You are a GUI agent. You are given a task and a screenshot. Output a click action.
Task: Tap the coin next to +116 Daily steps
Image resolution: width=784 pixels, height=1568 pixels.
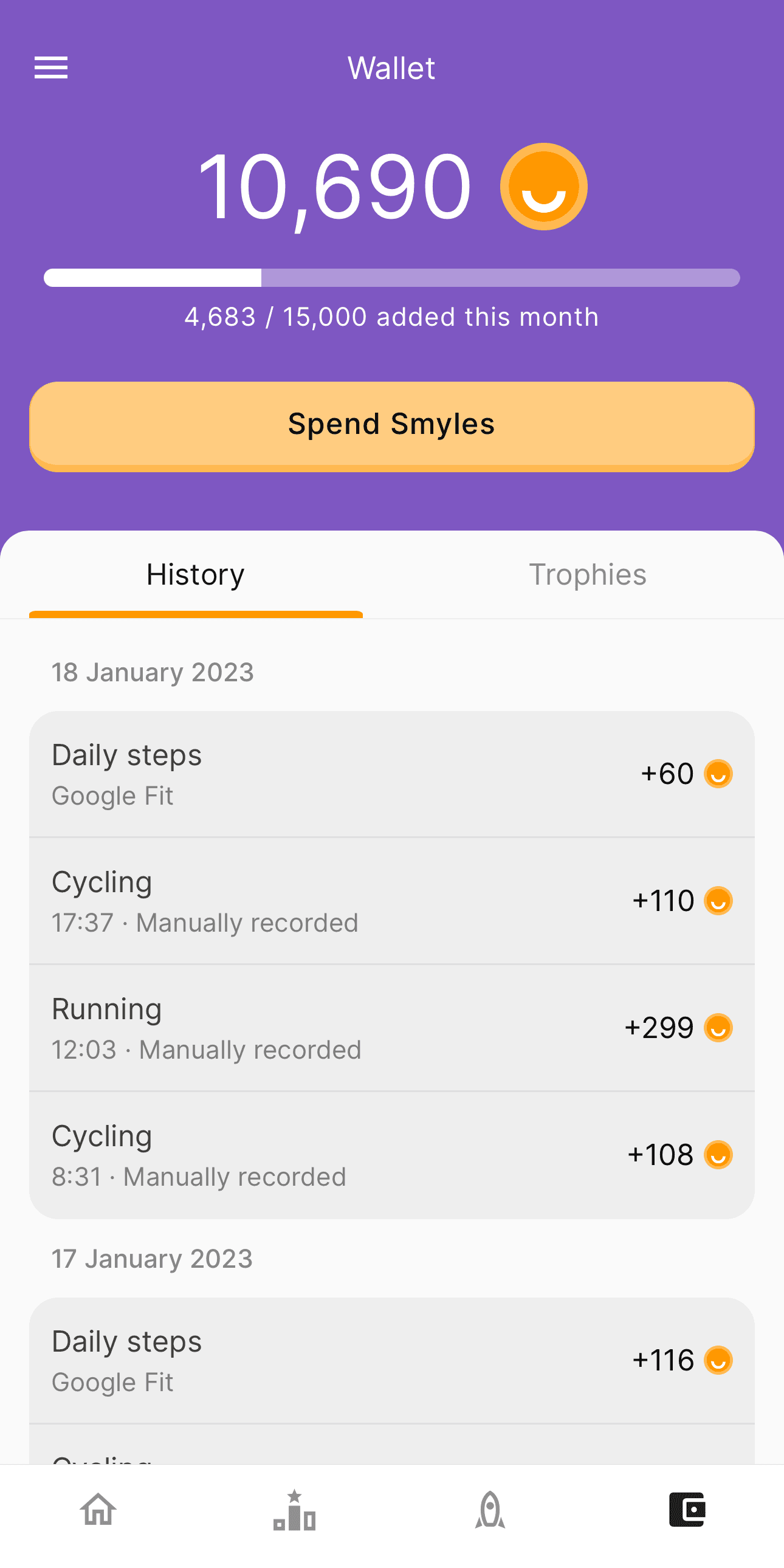(718, 1360)
